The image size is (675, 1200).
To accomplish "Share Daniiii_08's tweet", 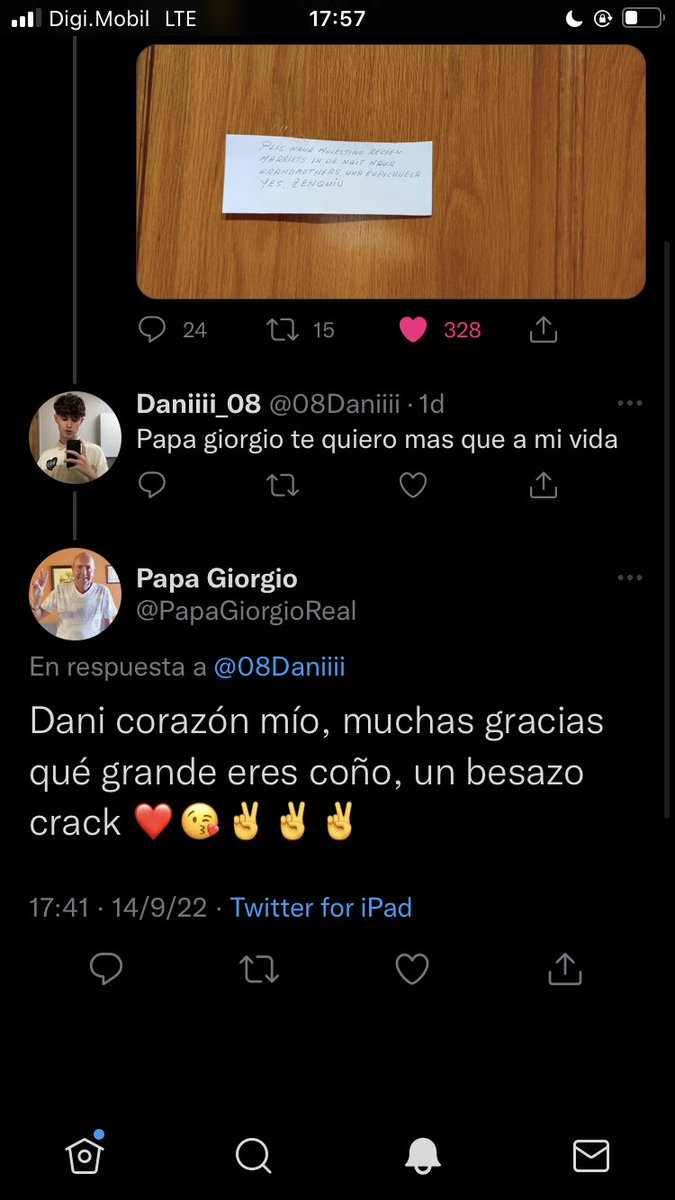I will 542,485.
